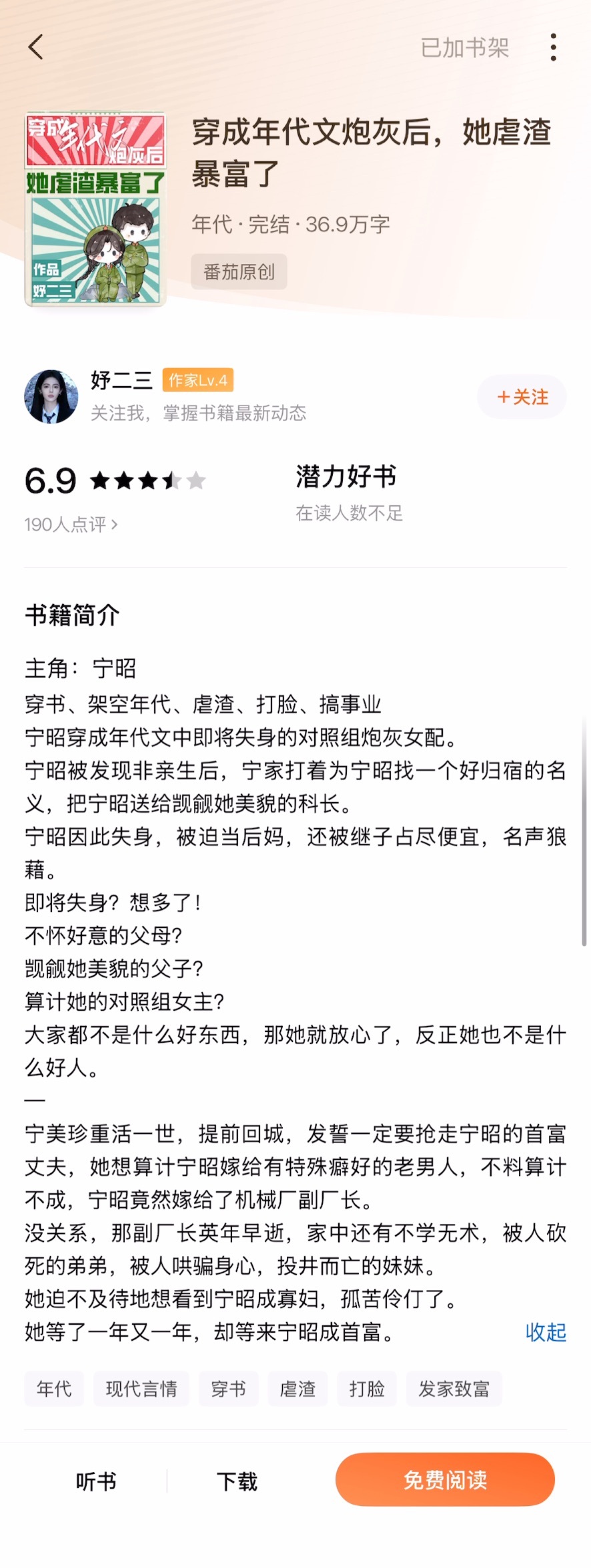Tap the 打脸 tag chip

367,1389
